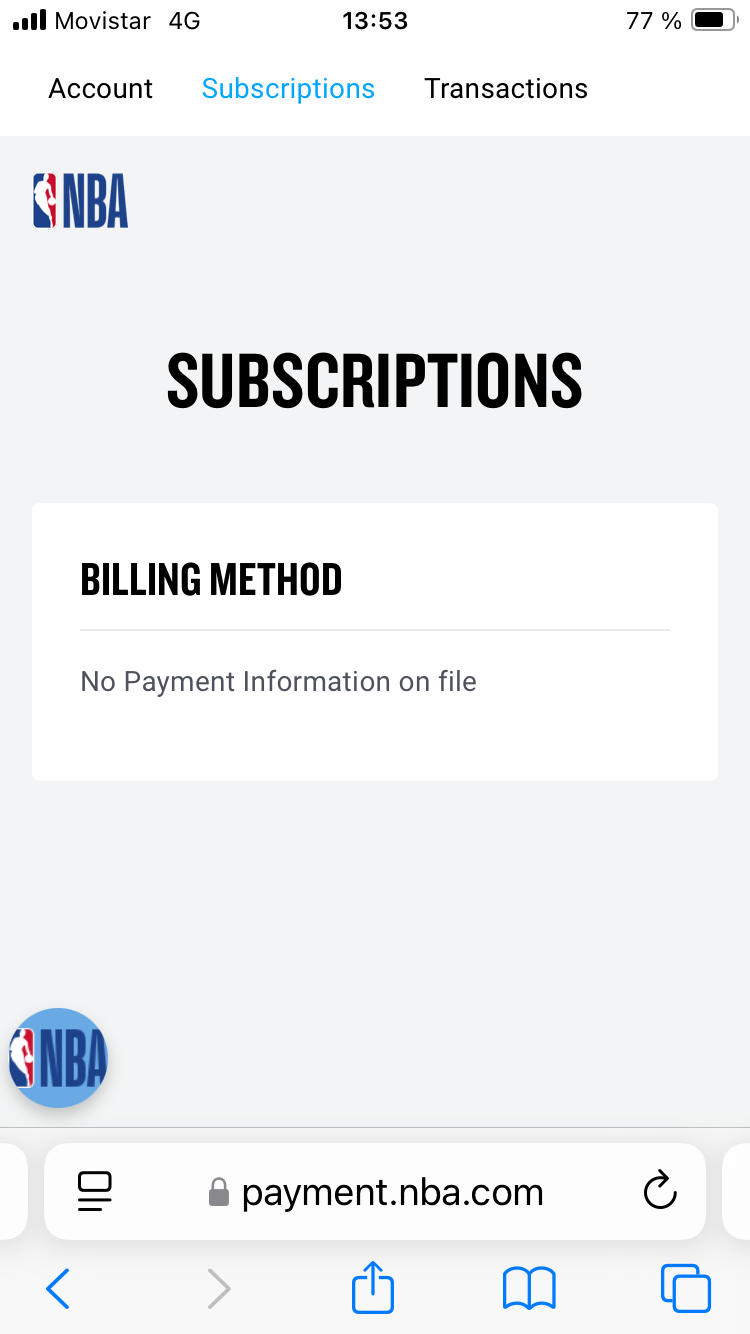Tap the floating NBA bubble button

click(58, 1058)
